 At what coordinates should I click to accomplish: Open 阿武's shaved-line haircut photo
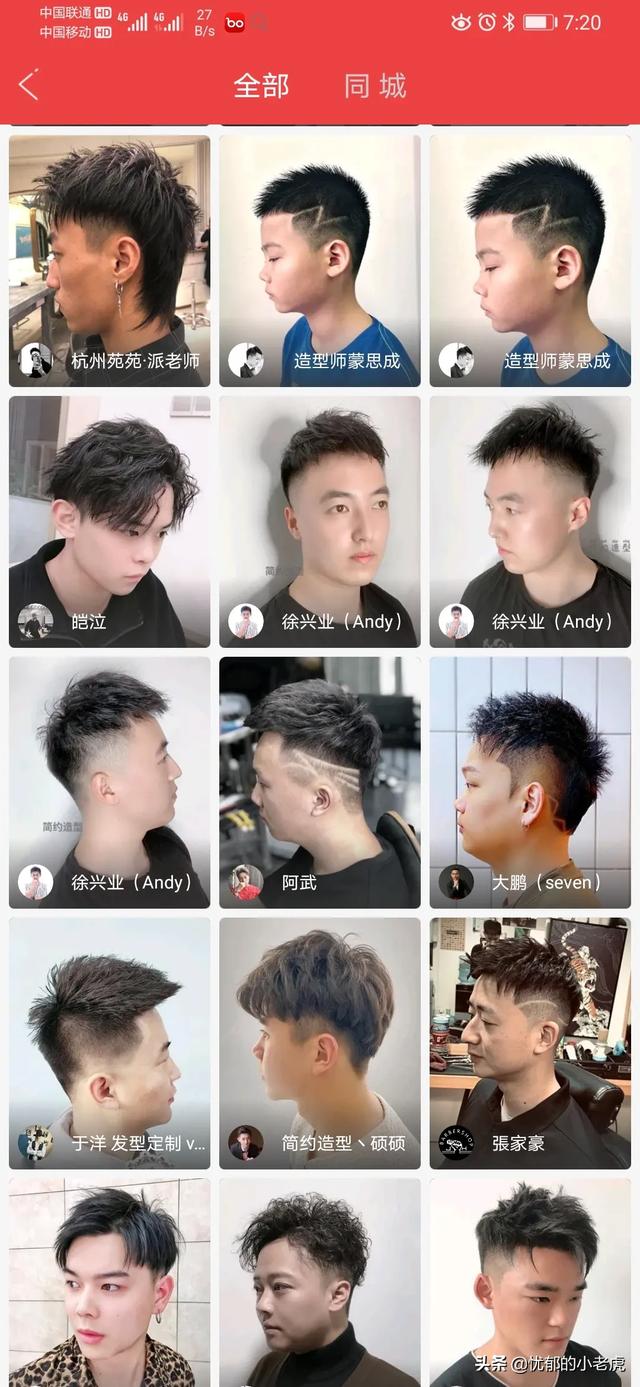pyautogui.click(x=320, y=782)
